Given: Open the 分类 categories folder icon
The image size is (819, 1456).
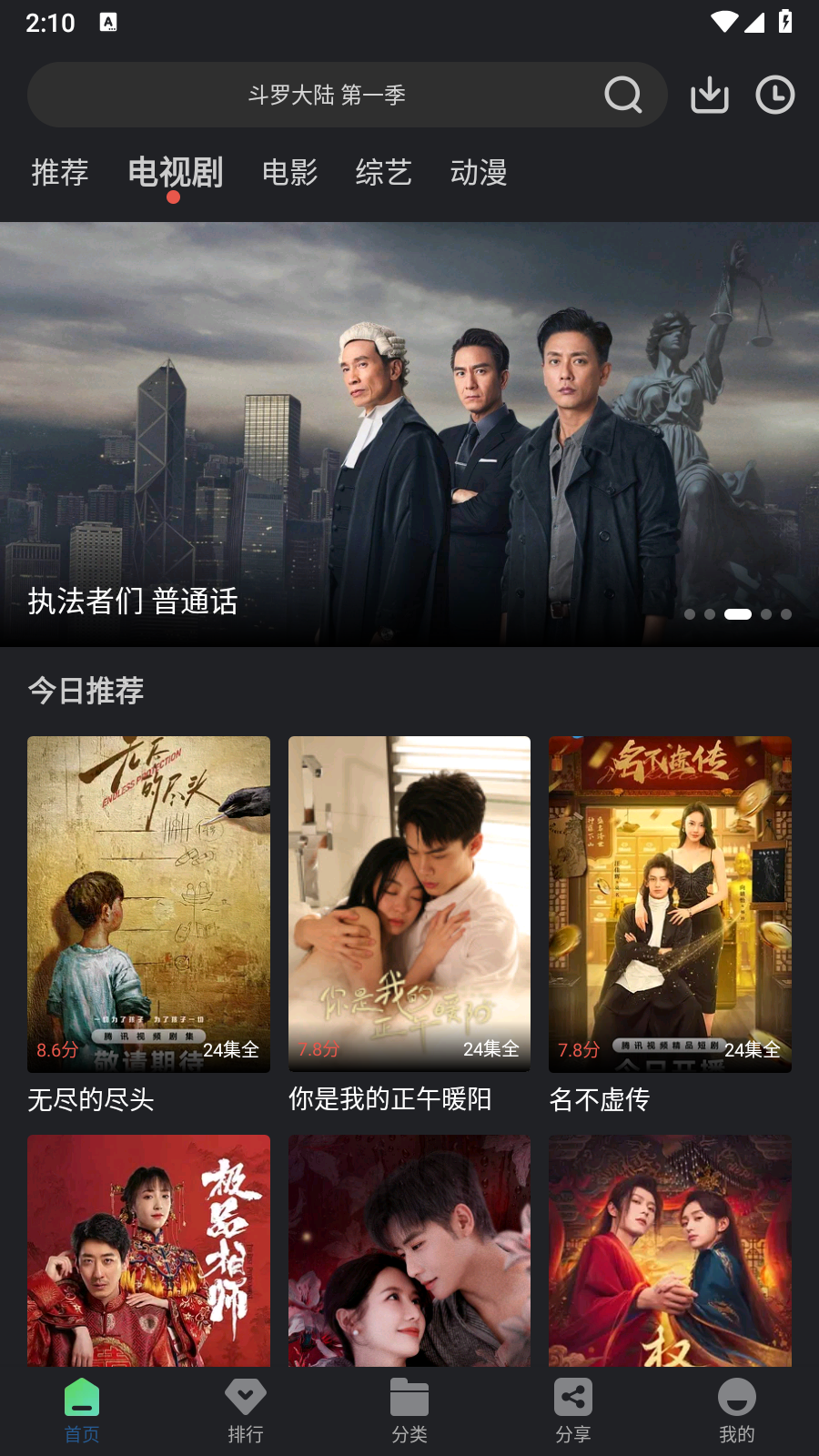Looking at the screenshot, I should pyautogui.click(x=409, y=1397).
